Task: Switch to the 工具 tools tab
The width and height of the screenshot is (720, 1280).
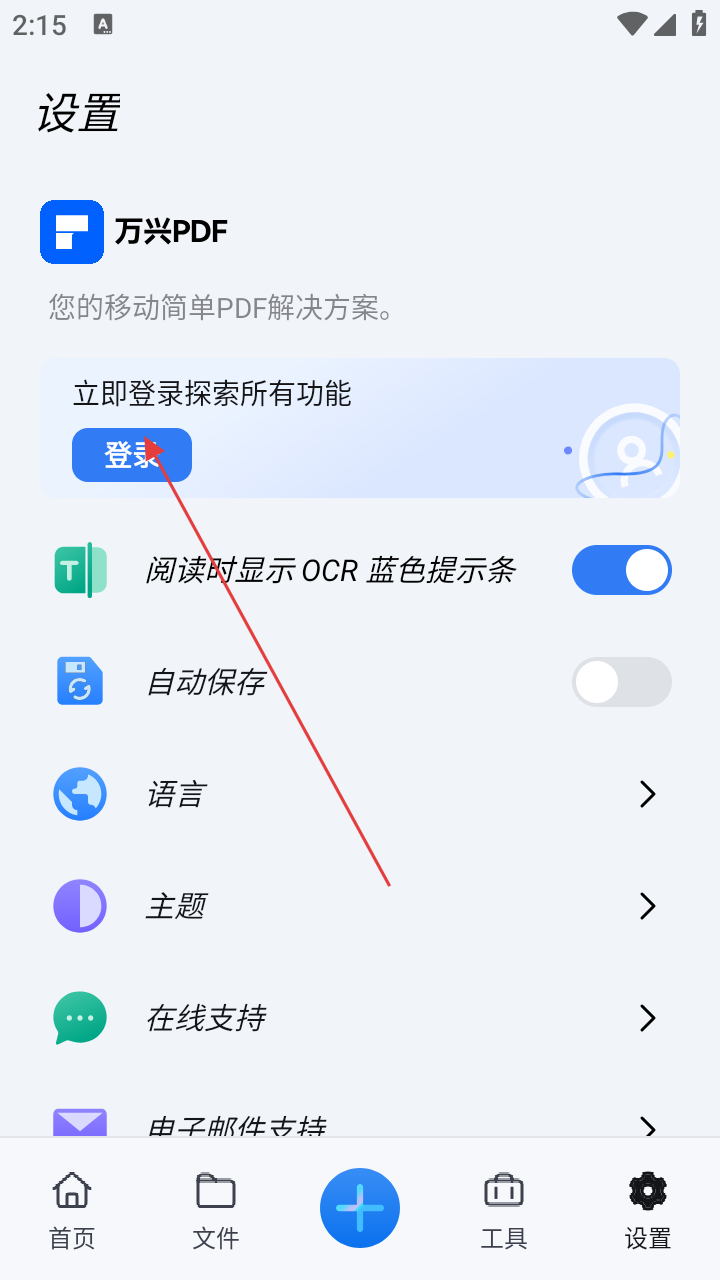Action: (504, 1210)
